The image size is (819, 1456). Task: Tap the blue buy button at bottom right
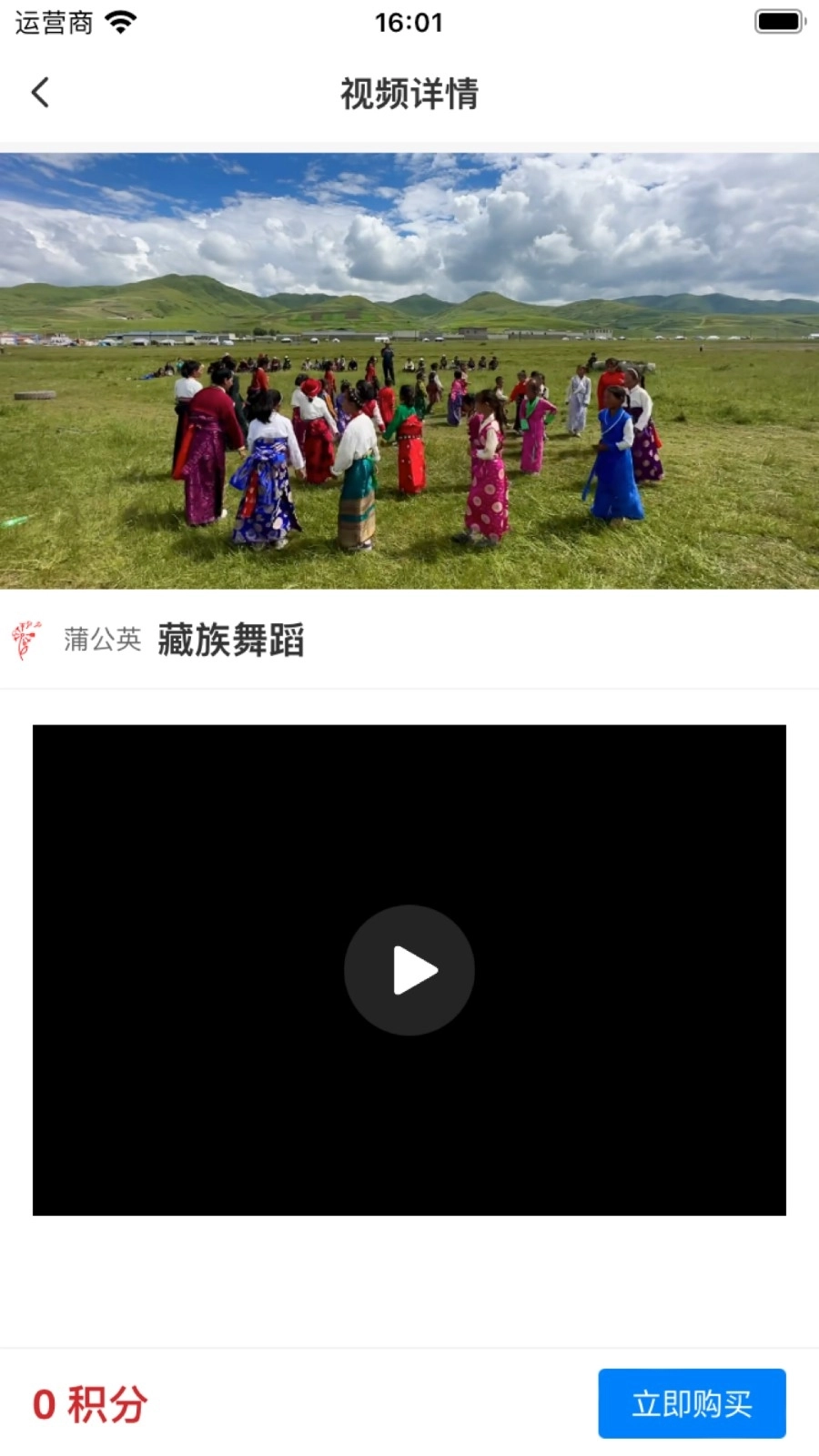click(691, 1404)
